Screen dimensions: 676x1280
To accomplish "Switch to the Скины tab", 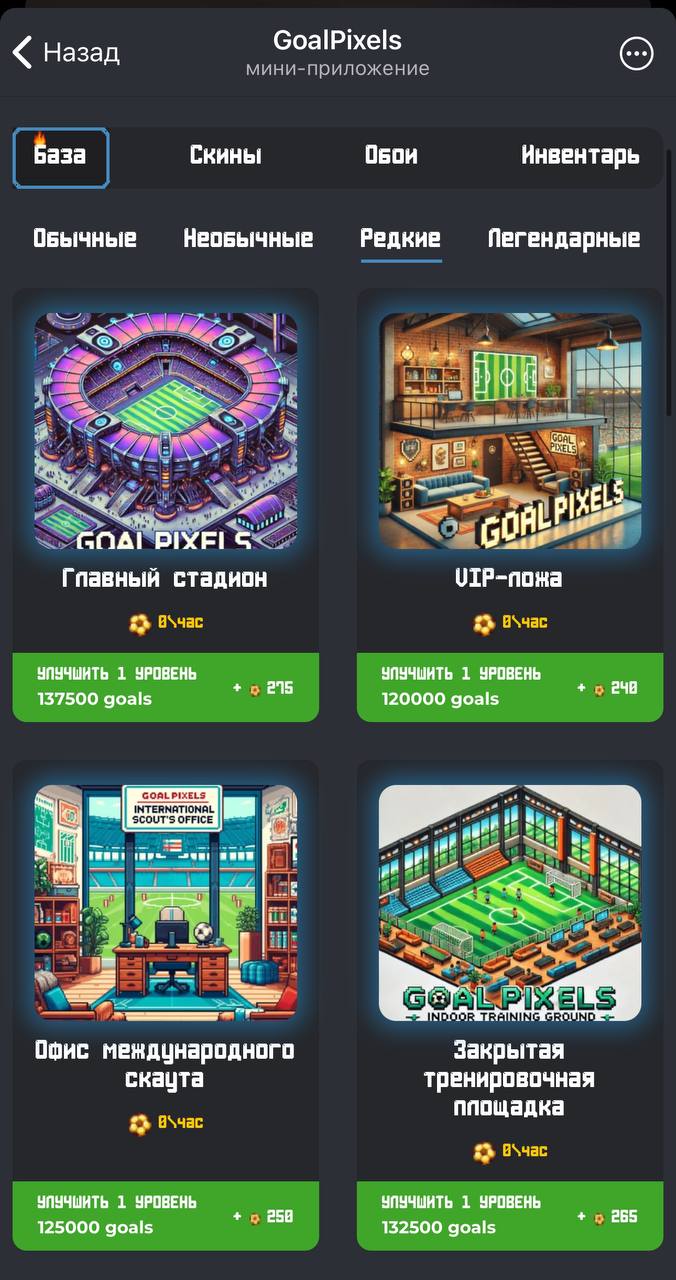I will point(225,156).
